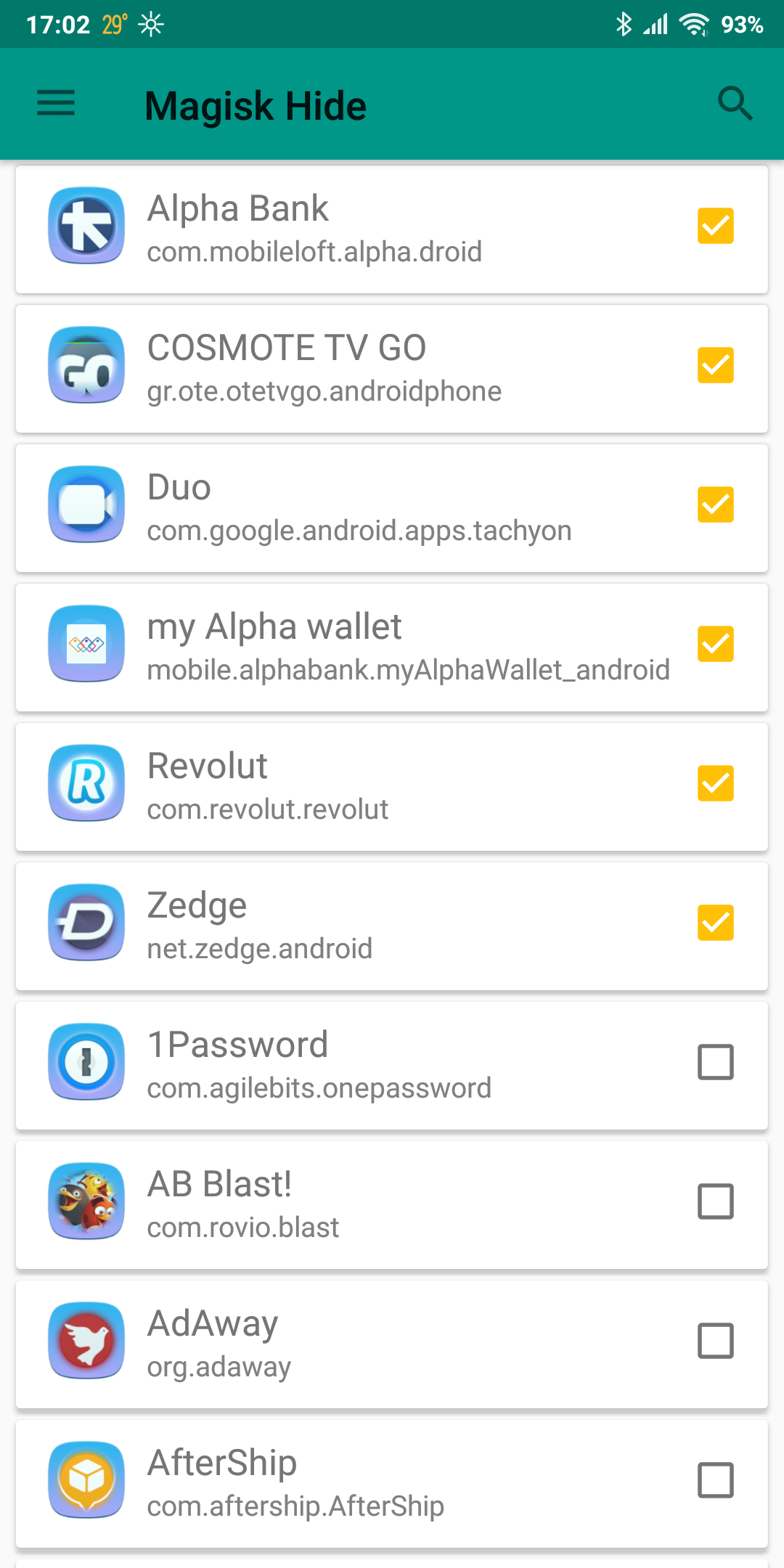
Task: Uncheck Alpha Bank from Magisk Hide
Action: (x=715, y=226)
